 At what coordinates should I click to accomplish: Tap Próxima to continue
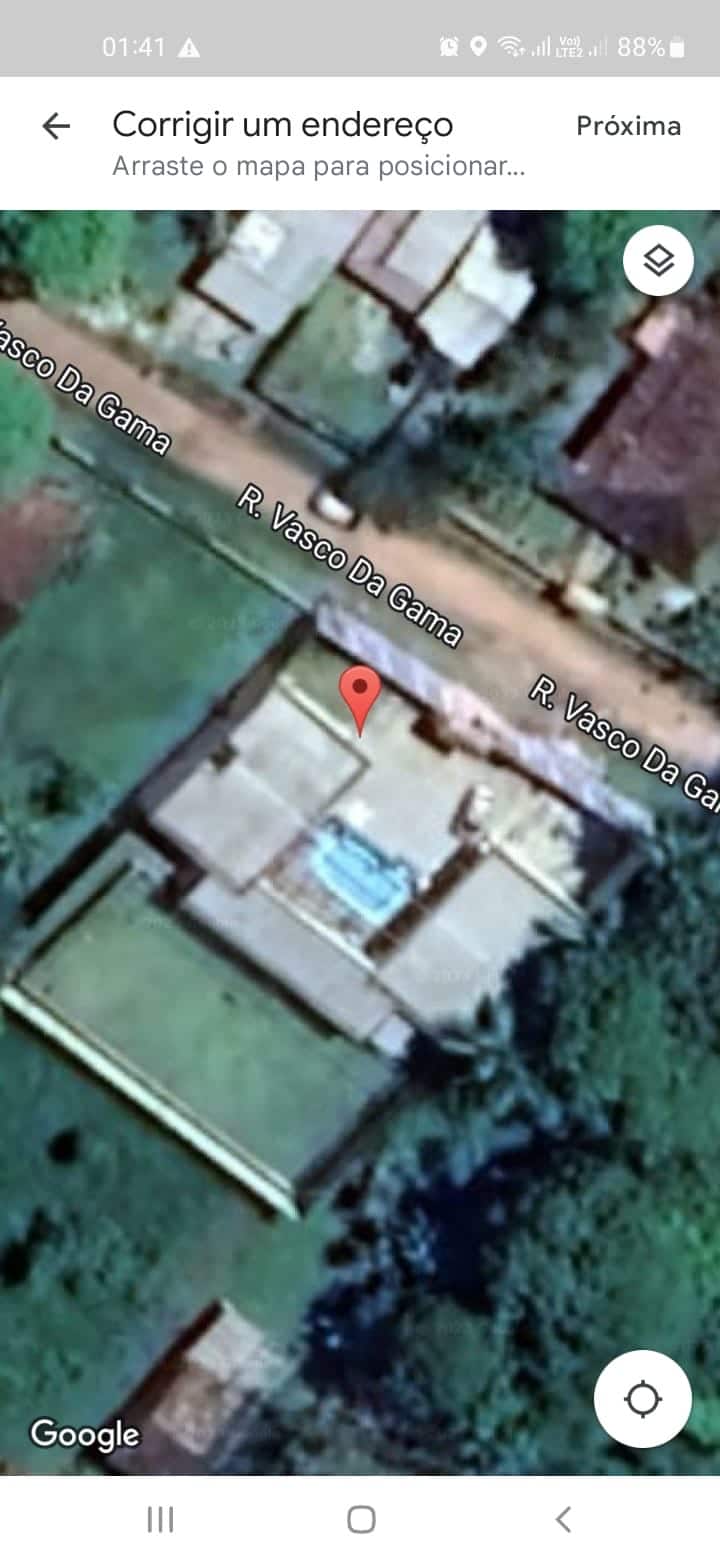click(628, 126)
